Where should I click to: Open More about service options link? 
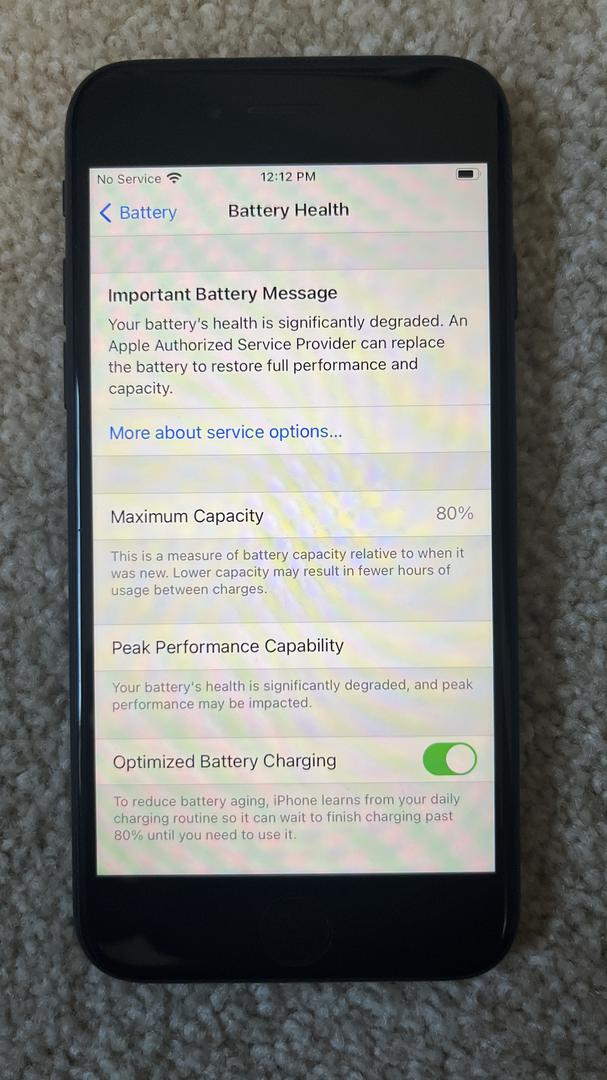pyautogui.click(x=225, y=432)
